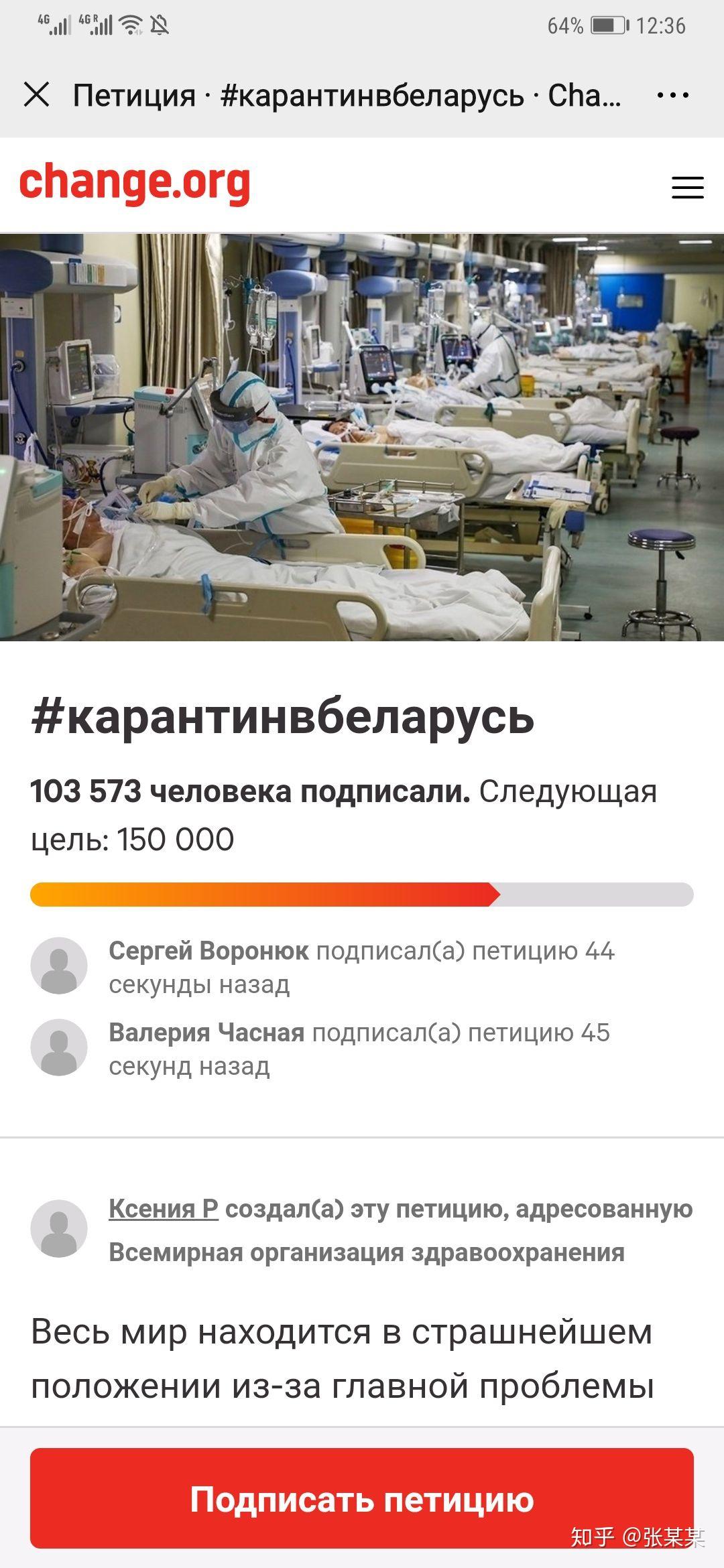The width and height of the screenshot is (724, 1568).
Task: Close the petition page with the X
Action: point(37,95)
